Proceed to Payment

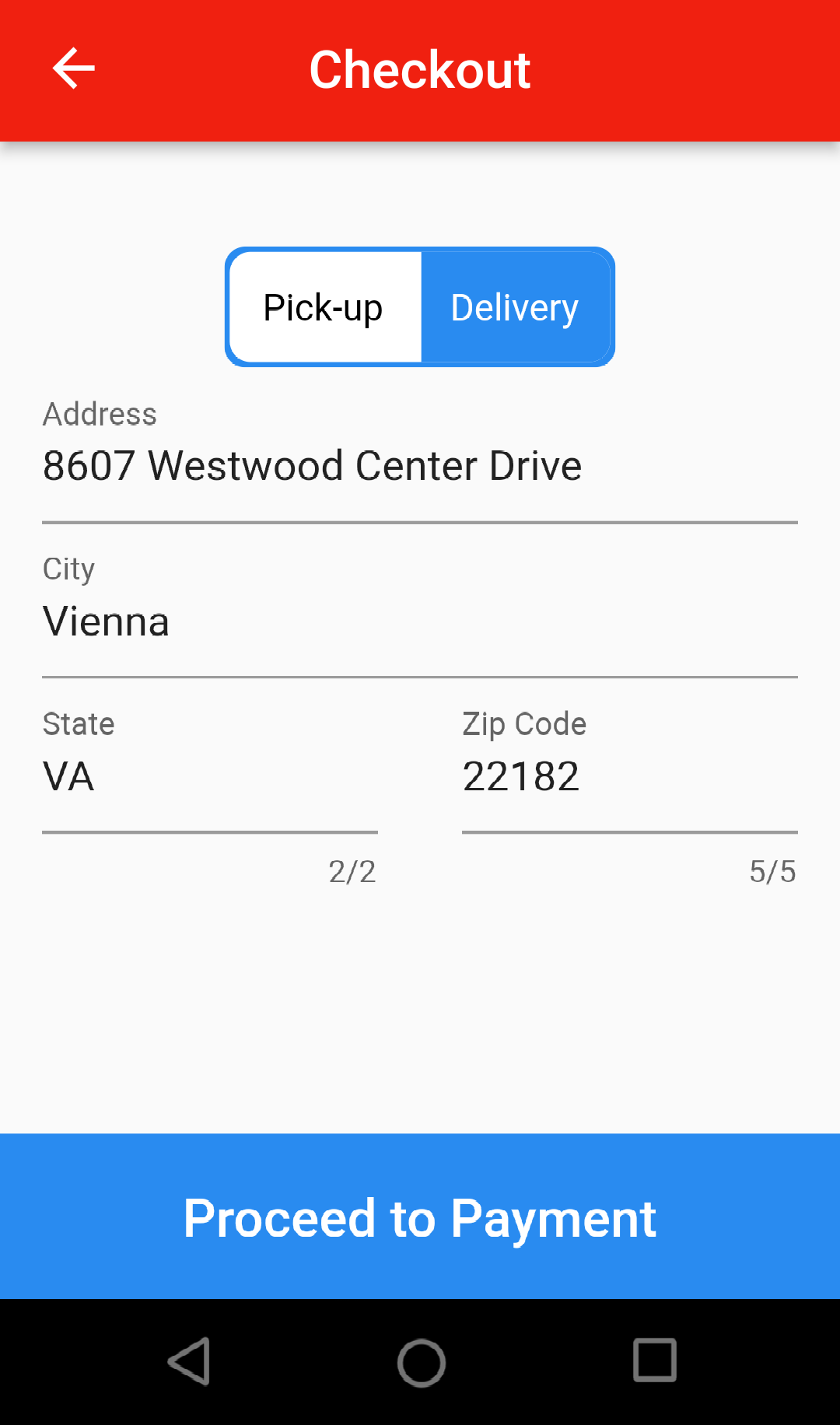tap(420, 1217)
